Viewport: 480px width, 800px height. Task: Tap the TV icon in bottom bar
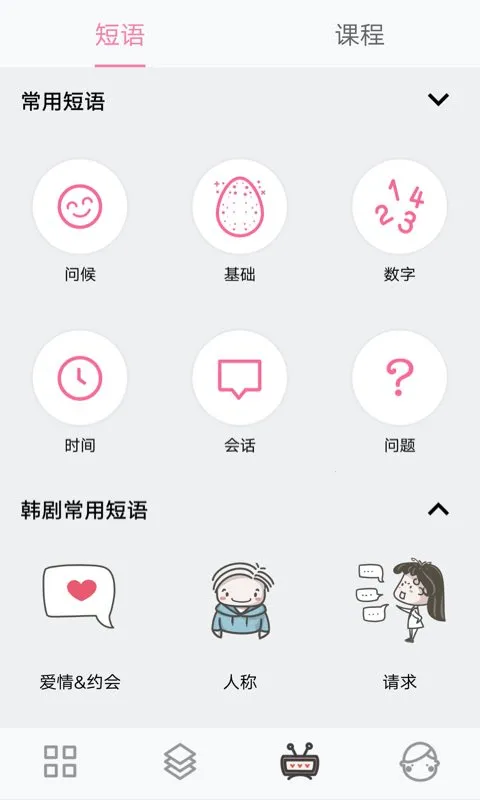tap(299, 761)
